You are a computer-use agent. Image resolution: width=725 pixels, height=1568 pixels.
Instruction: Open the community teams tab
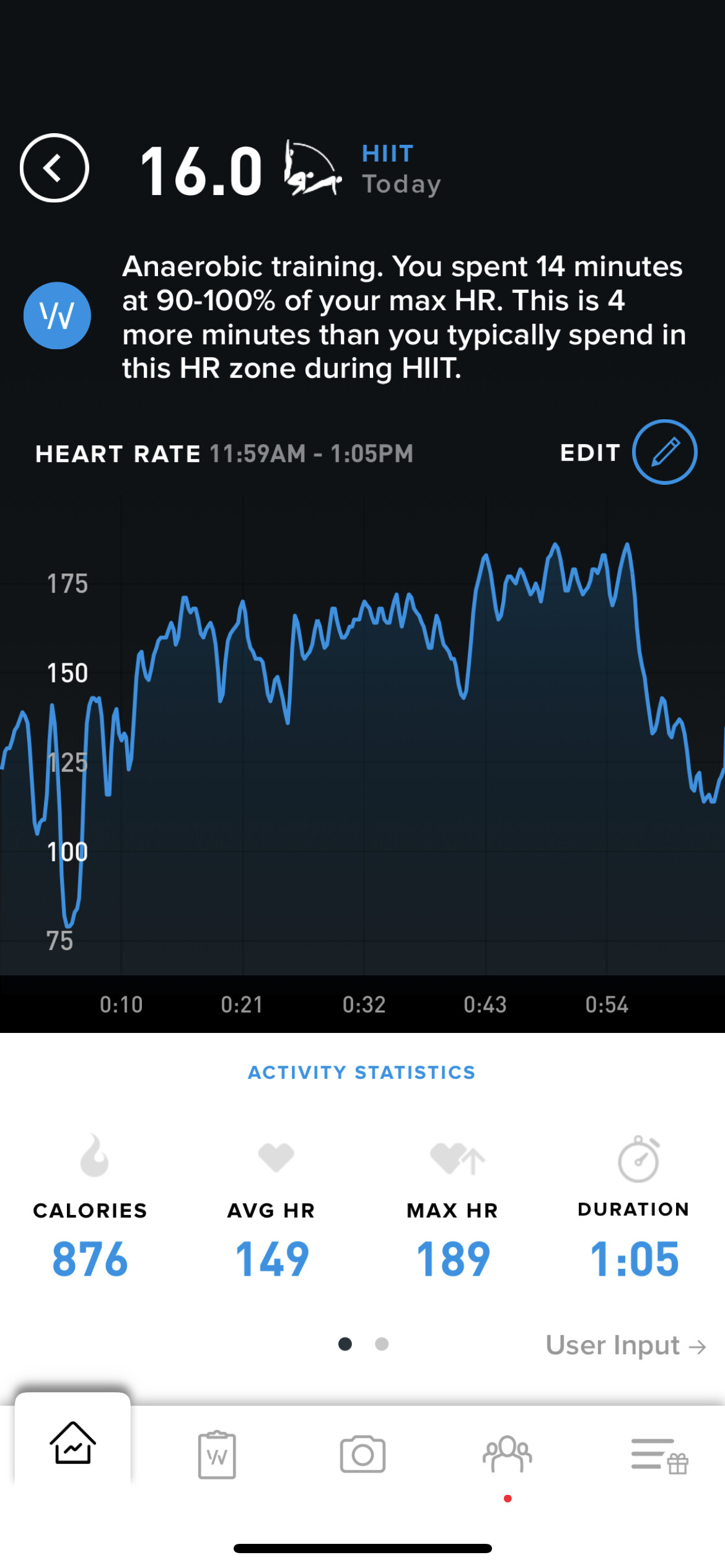507,1453
